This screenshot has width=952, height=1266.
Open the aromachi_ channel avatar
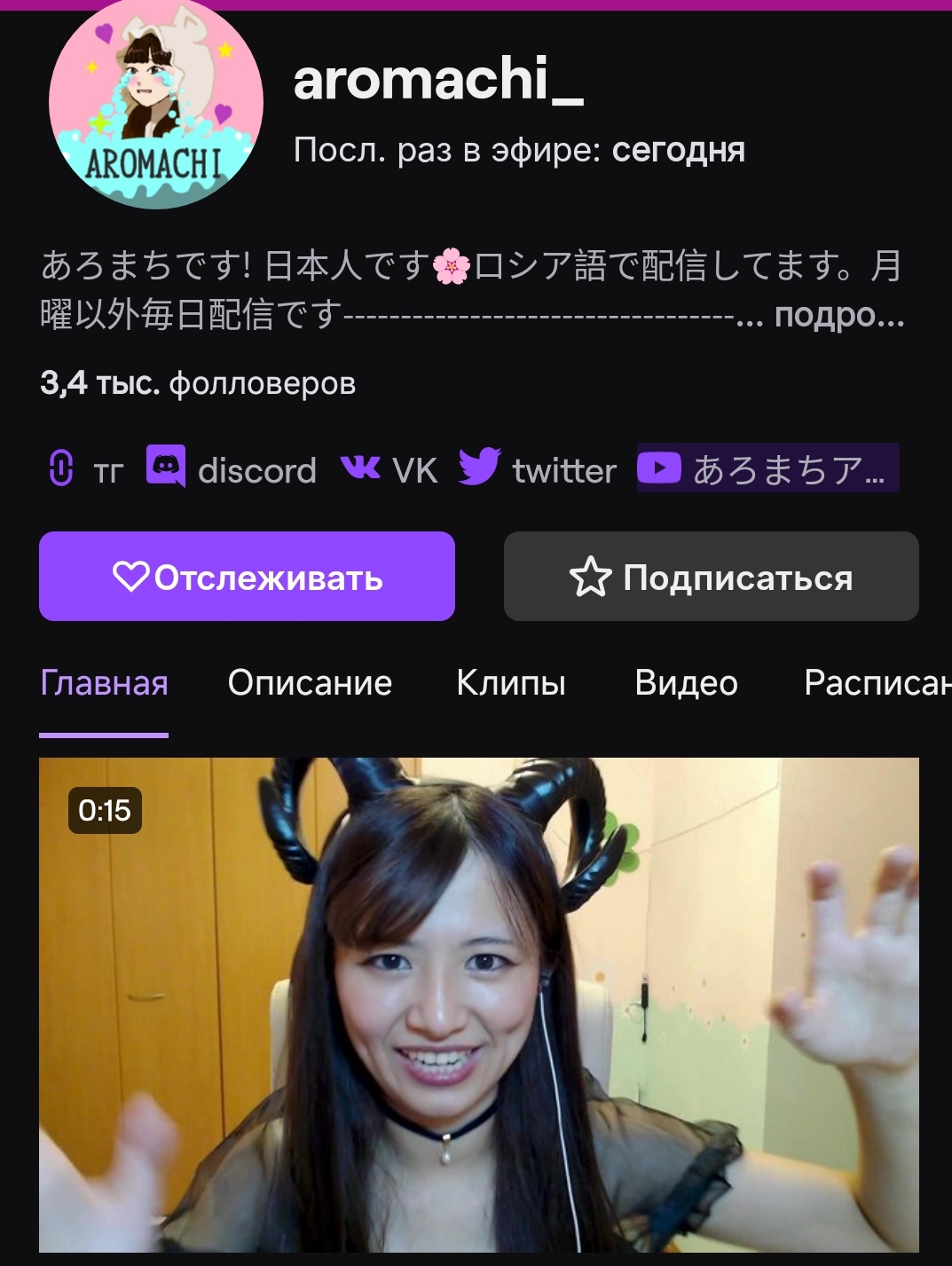[156, 106]
